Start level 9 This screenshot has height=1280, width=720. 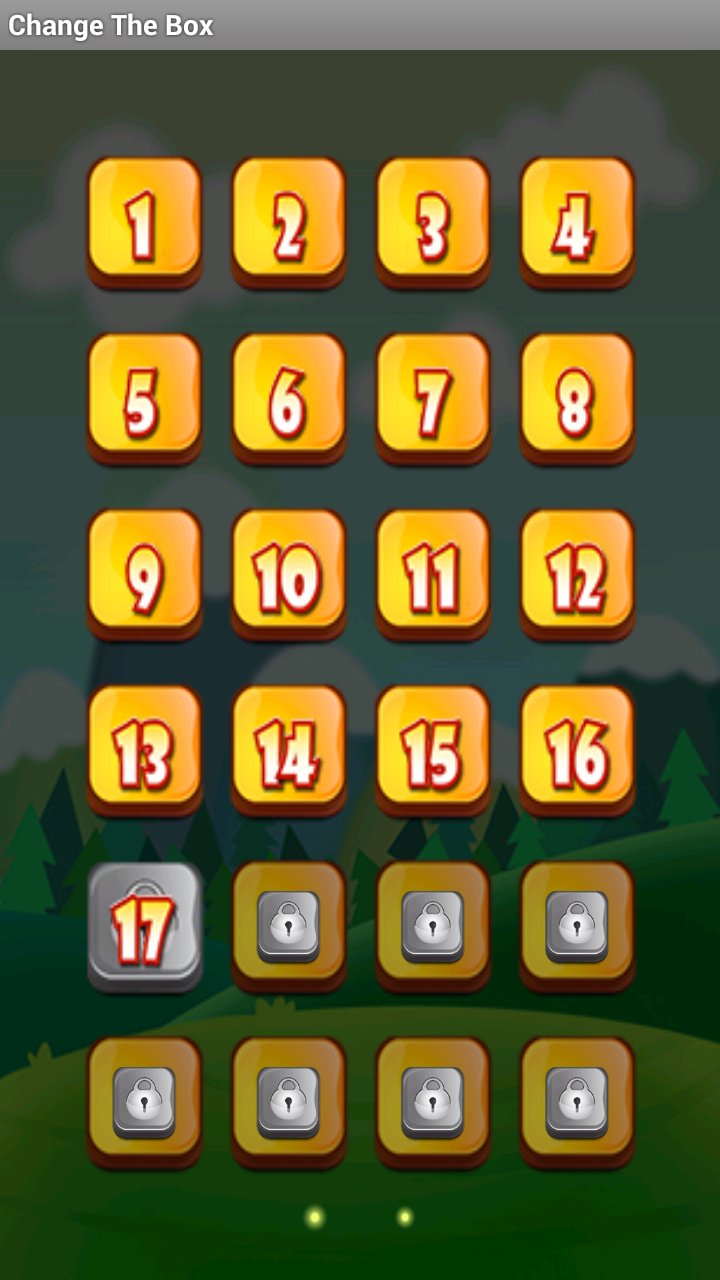tap(144, 572)
